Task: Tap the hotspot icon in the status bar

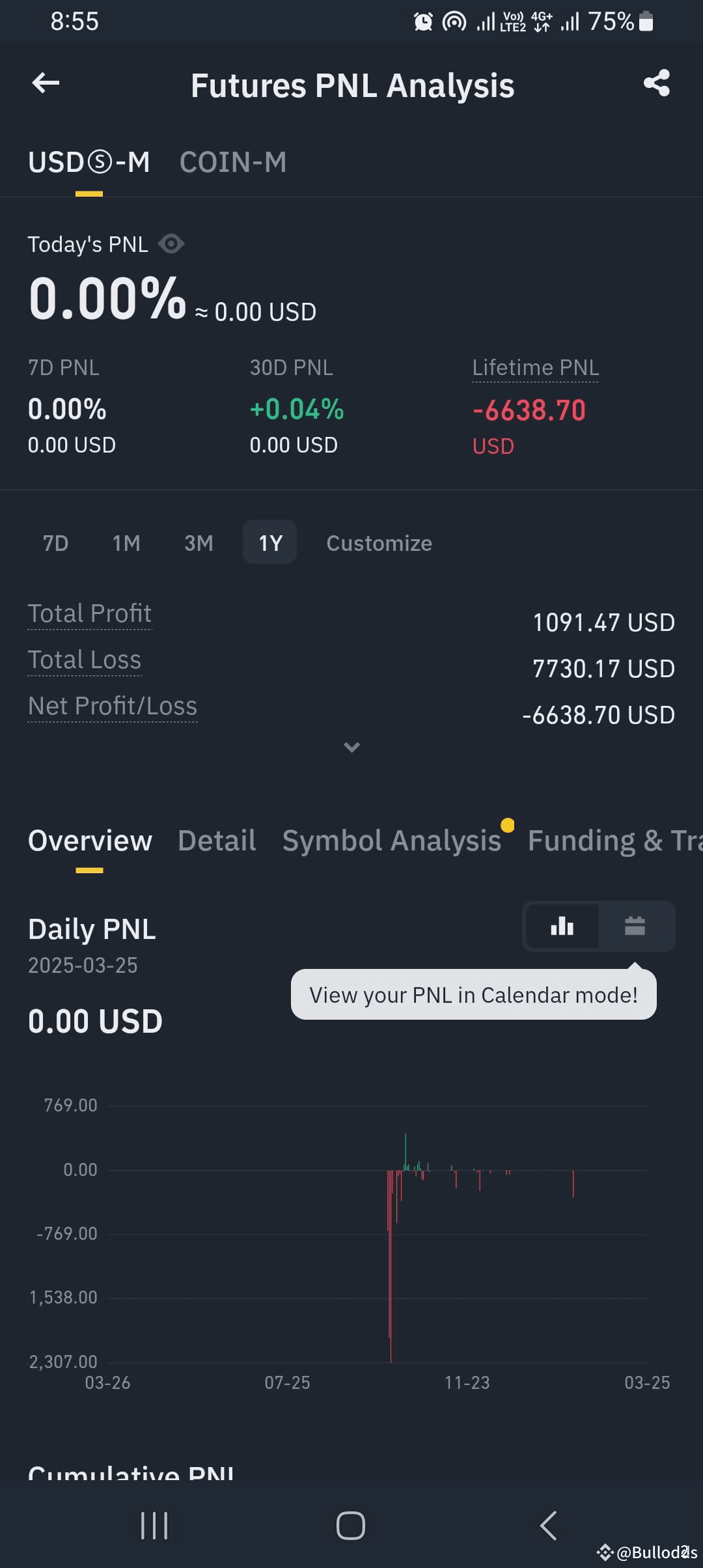Action: pyautogui.click(x=454, y=21)
